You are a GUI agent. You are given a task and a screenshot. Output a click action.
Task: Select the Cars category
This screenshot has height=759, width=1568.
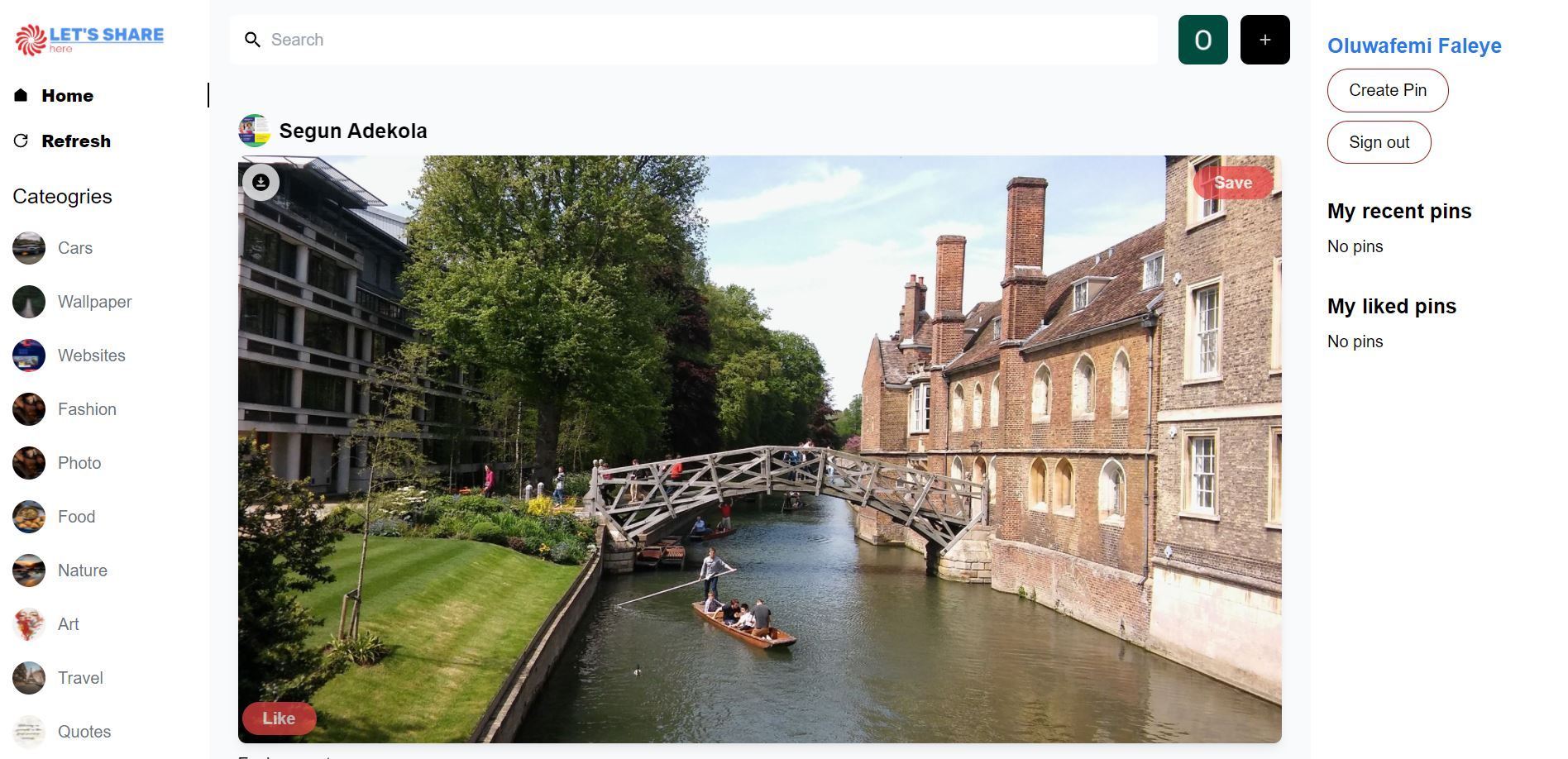click(74, 248)
